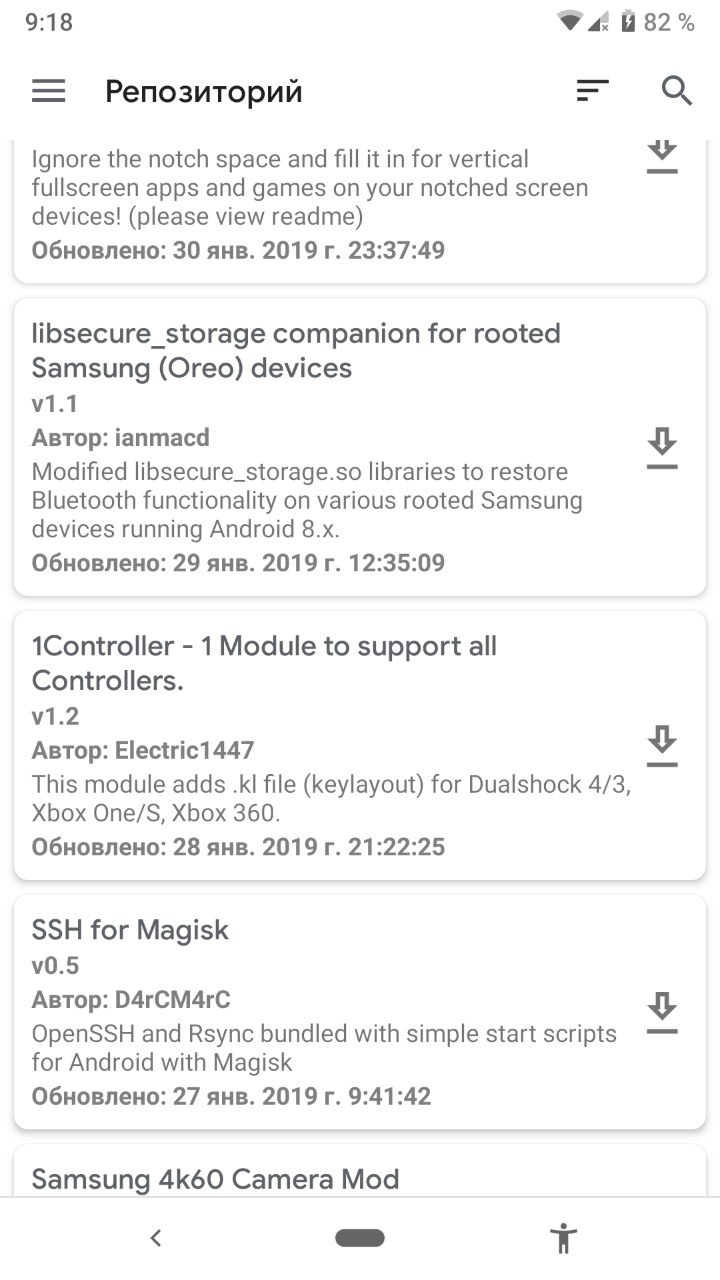Download the notch space fill module
720x1280 pixels.
point(662,156)
